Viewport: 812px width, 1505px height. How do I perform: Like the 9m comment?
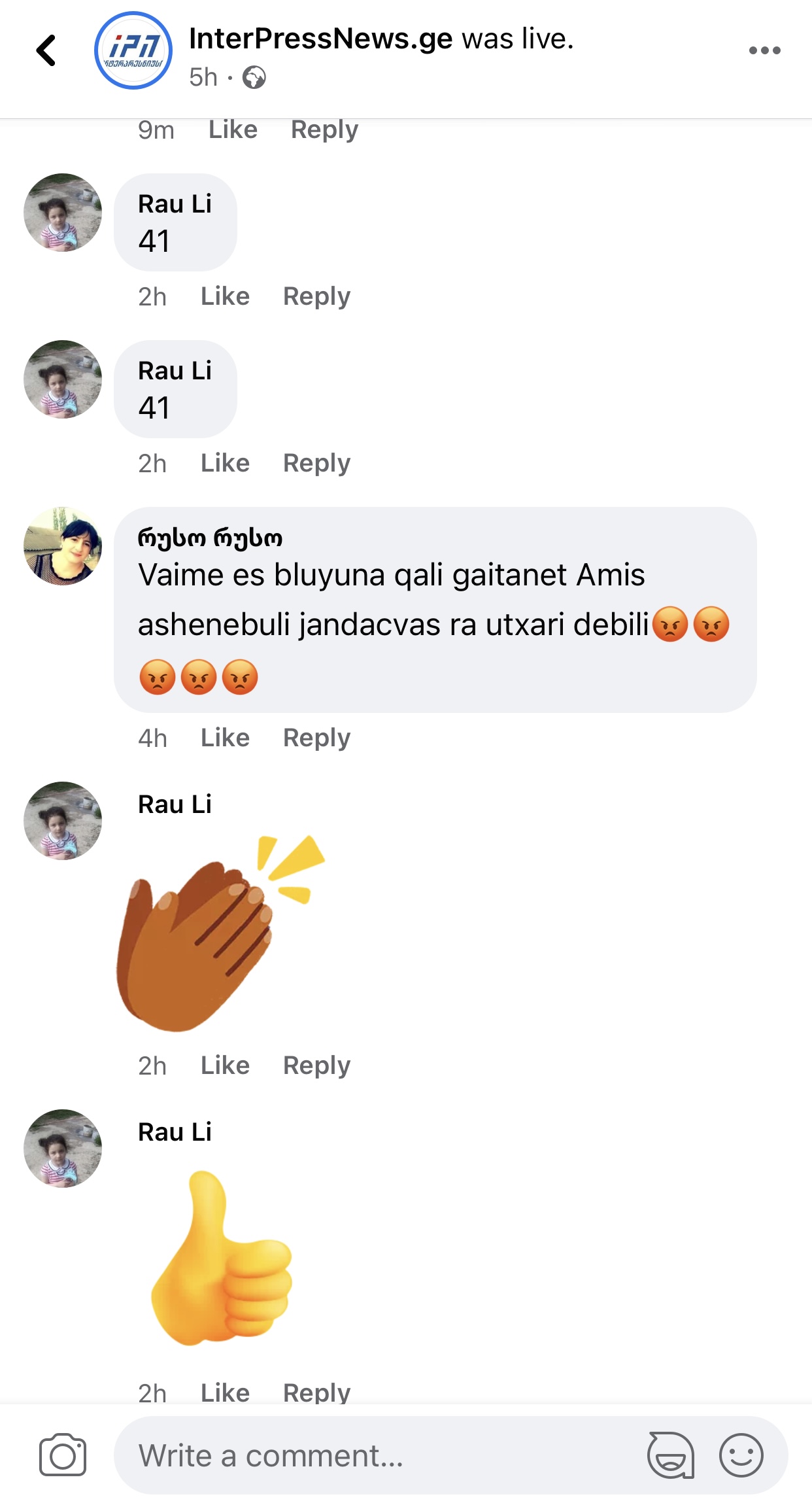[233, 130]
